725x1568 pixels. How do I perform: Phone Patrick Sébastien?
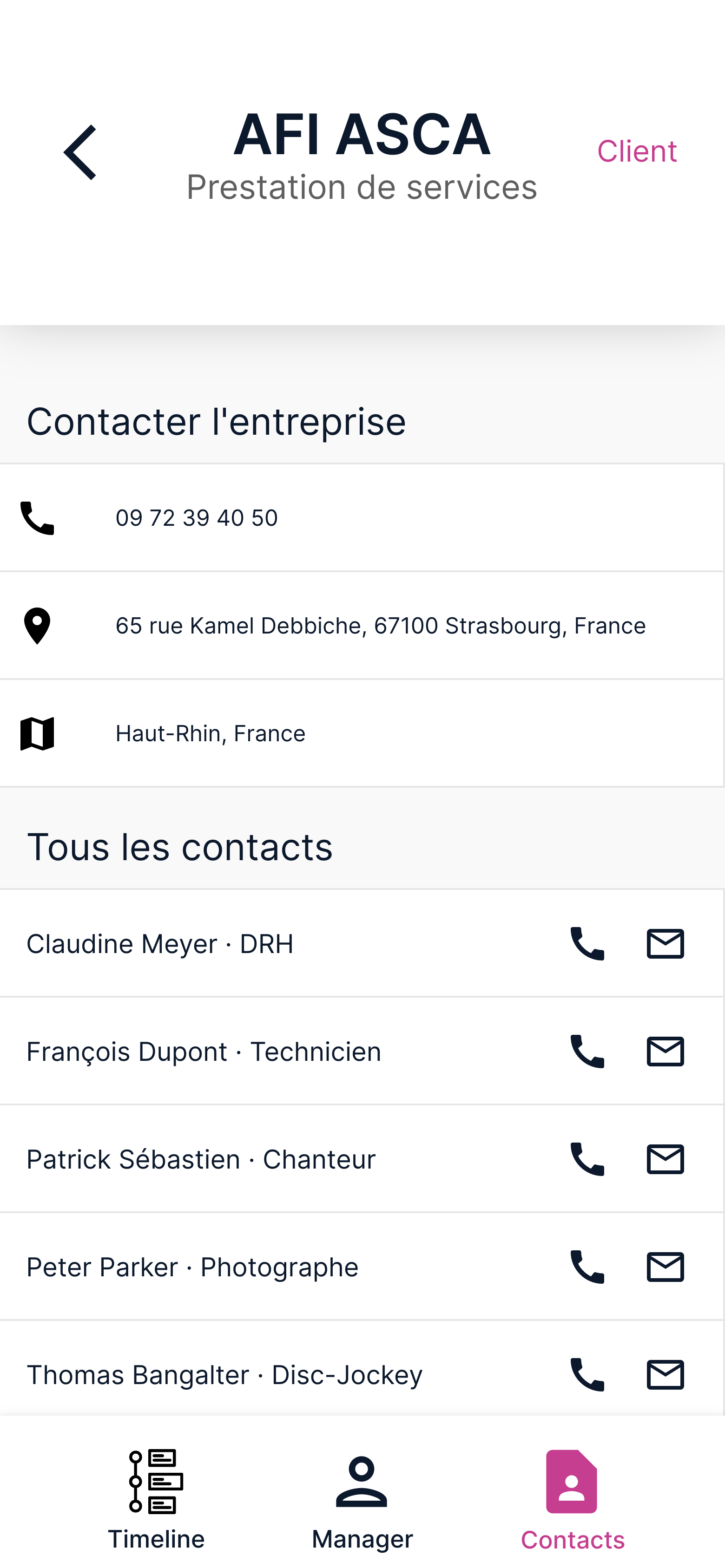587,1160
